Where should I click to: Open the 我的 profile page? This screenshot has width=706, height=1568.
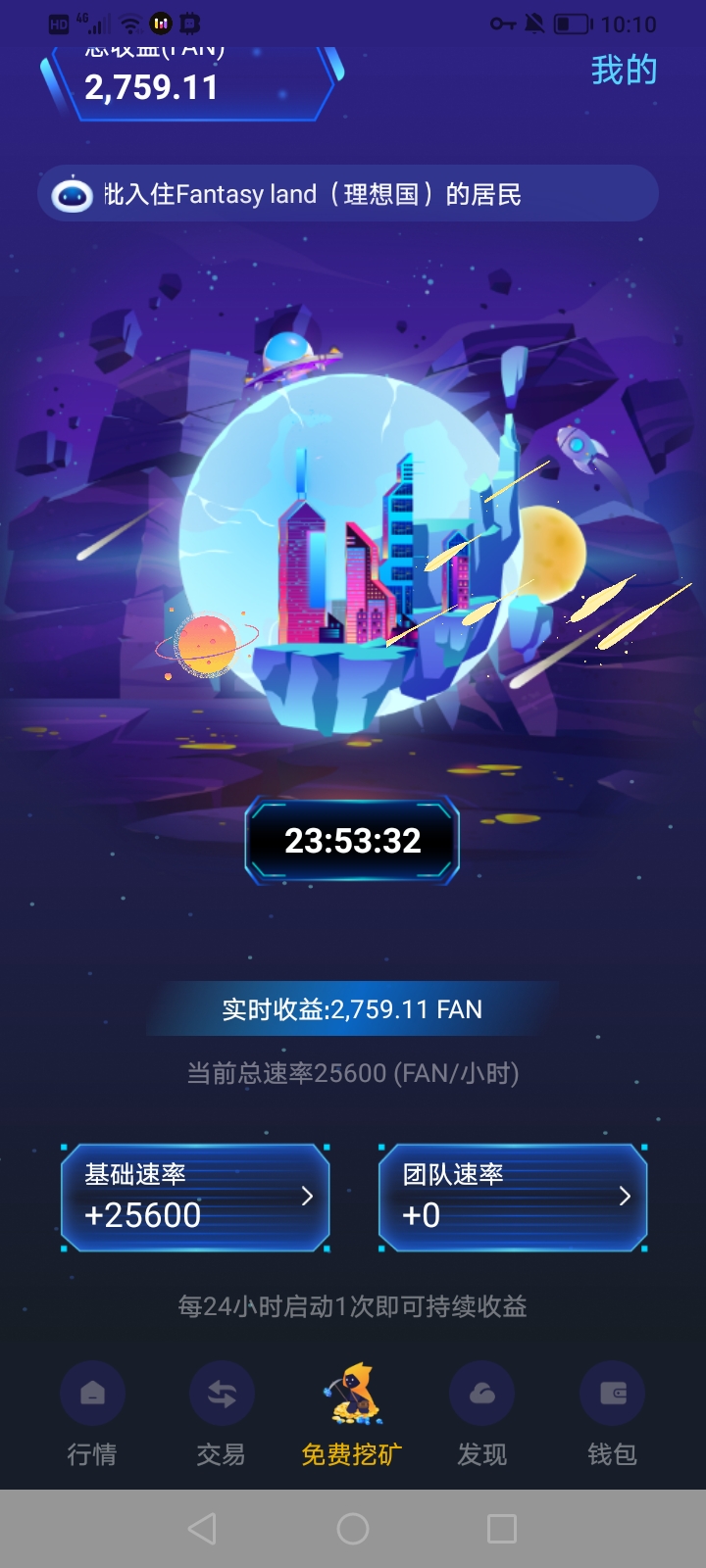[624, 71]
